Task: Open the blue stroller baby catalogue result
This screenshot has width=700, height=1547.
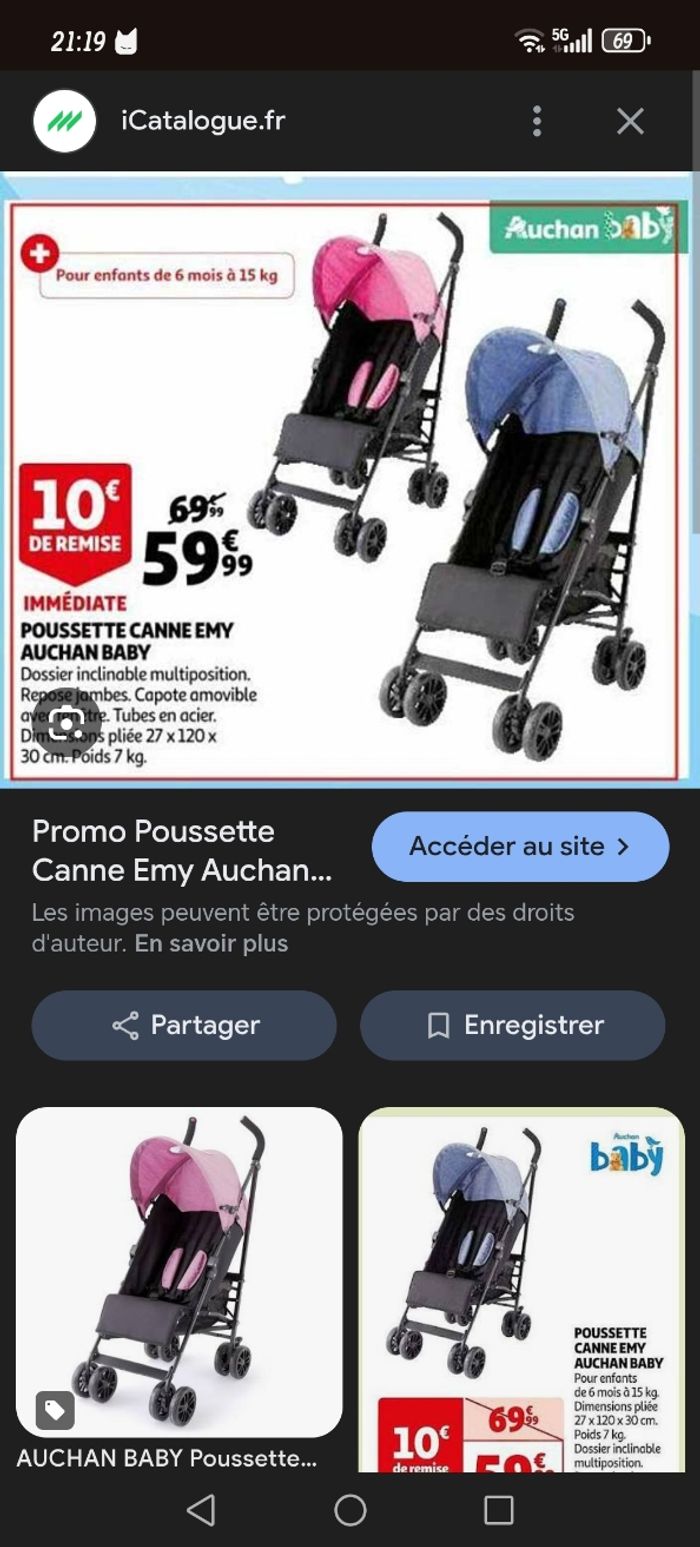Action: coord(521,1290)
